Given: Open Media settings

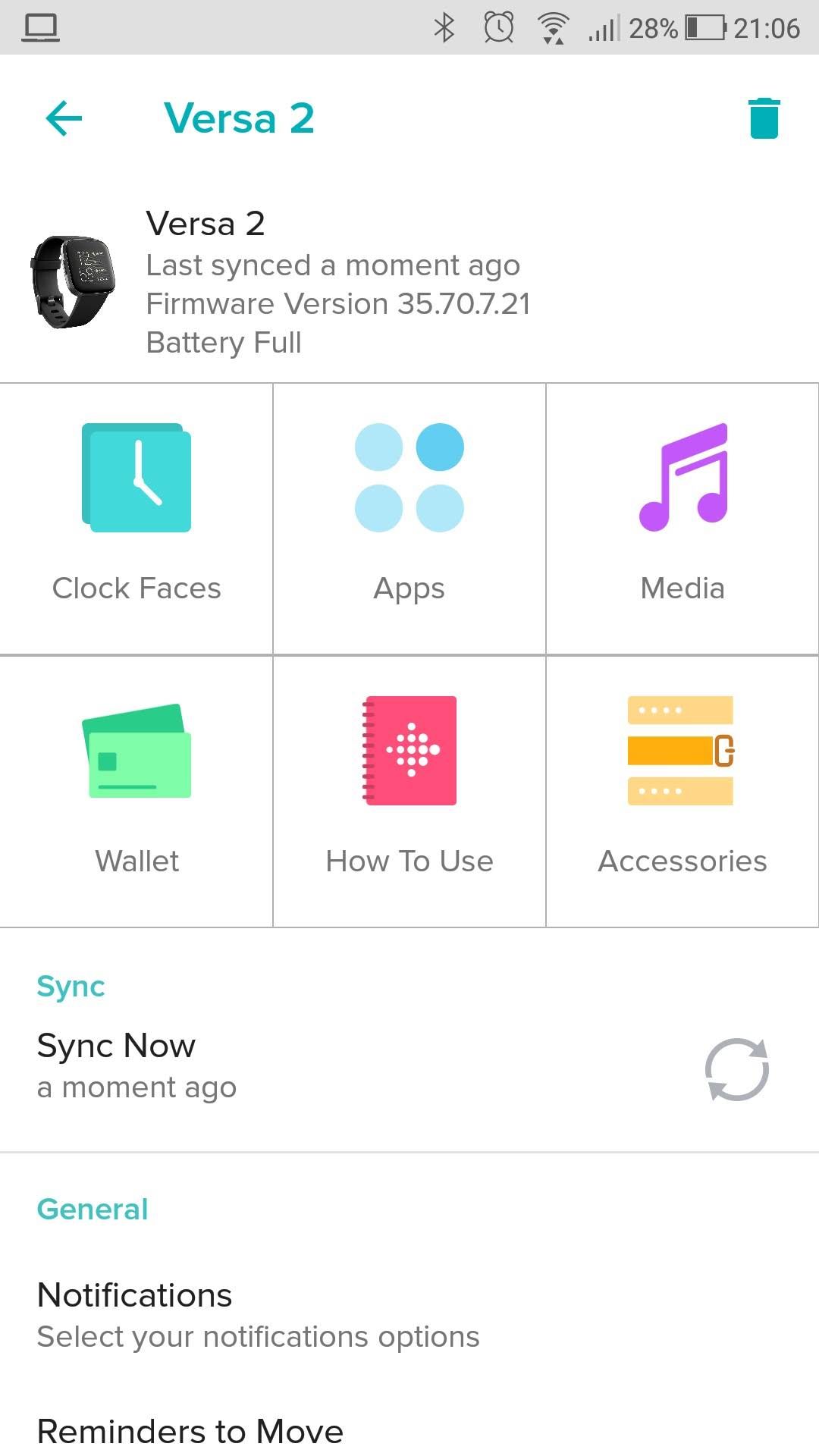Looking at the screenshot, I should tap(682, 518).
